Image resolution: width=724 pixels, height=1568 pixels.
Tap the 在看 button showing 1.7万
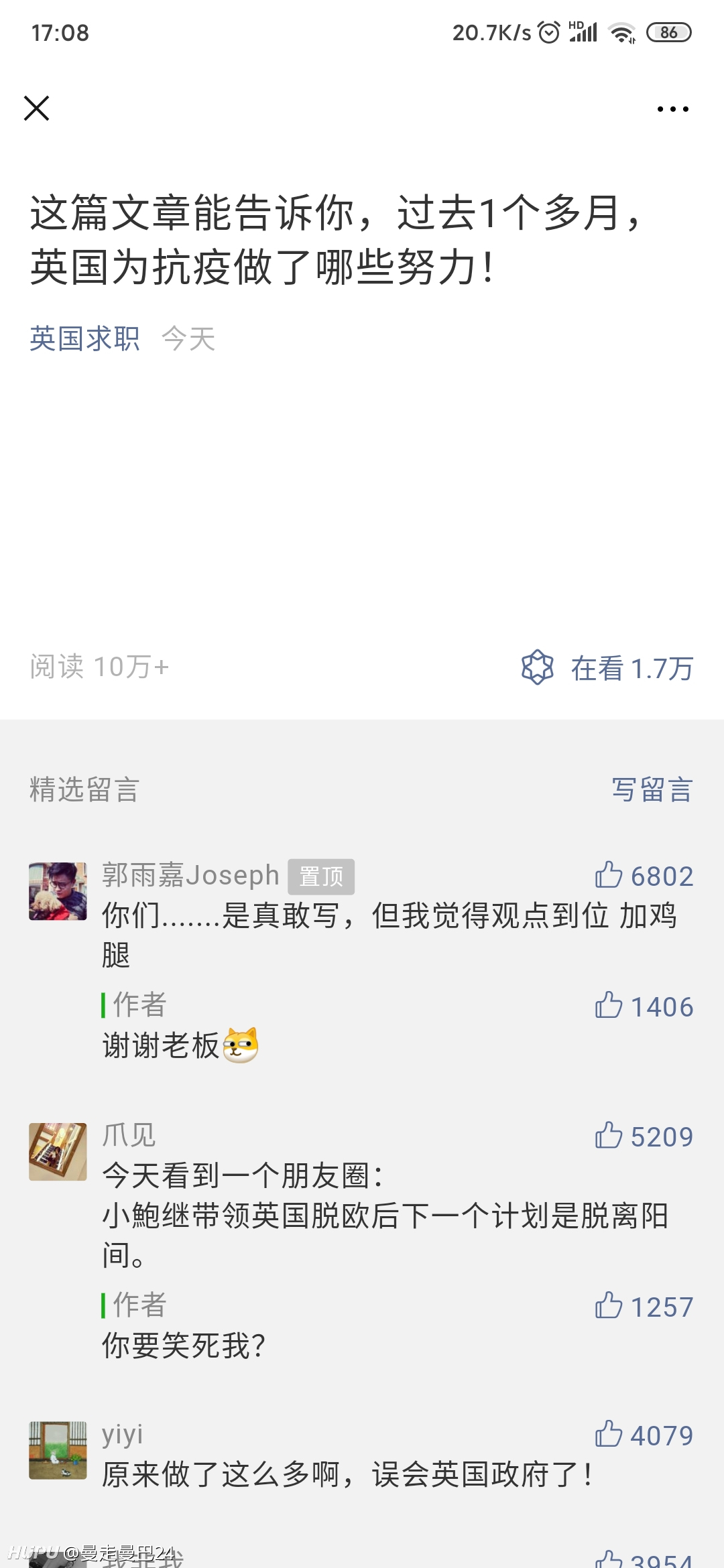tap(607, 667)
